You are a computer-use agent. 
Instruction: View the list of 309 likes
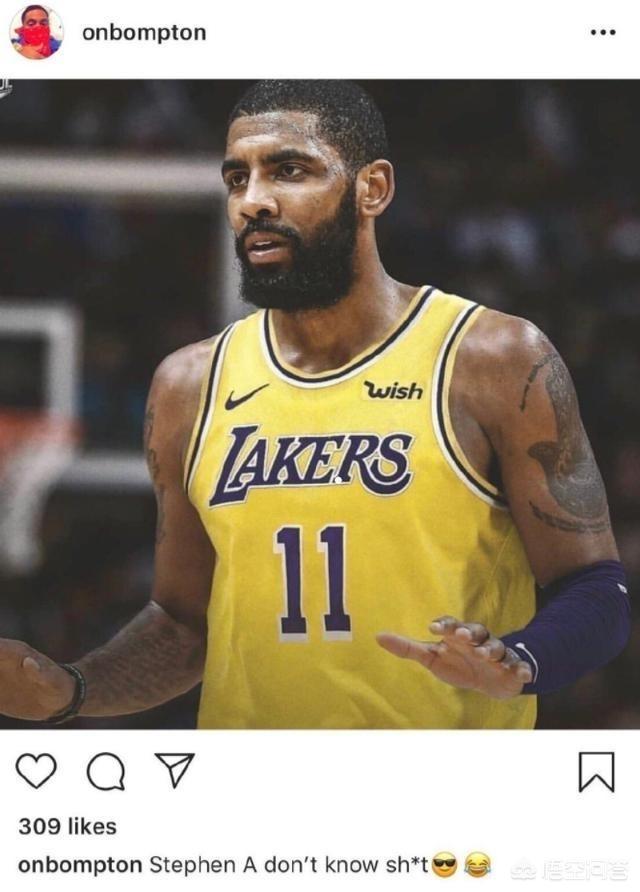pos(67,826)
